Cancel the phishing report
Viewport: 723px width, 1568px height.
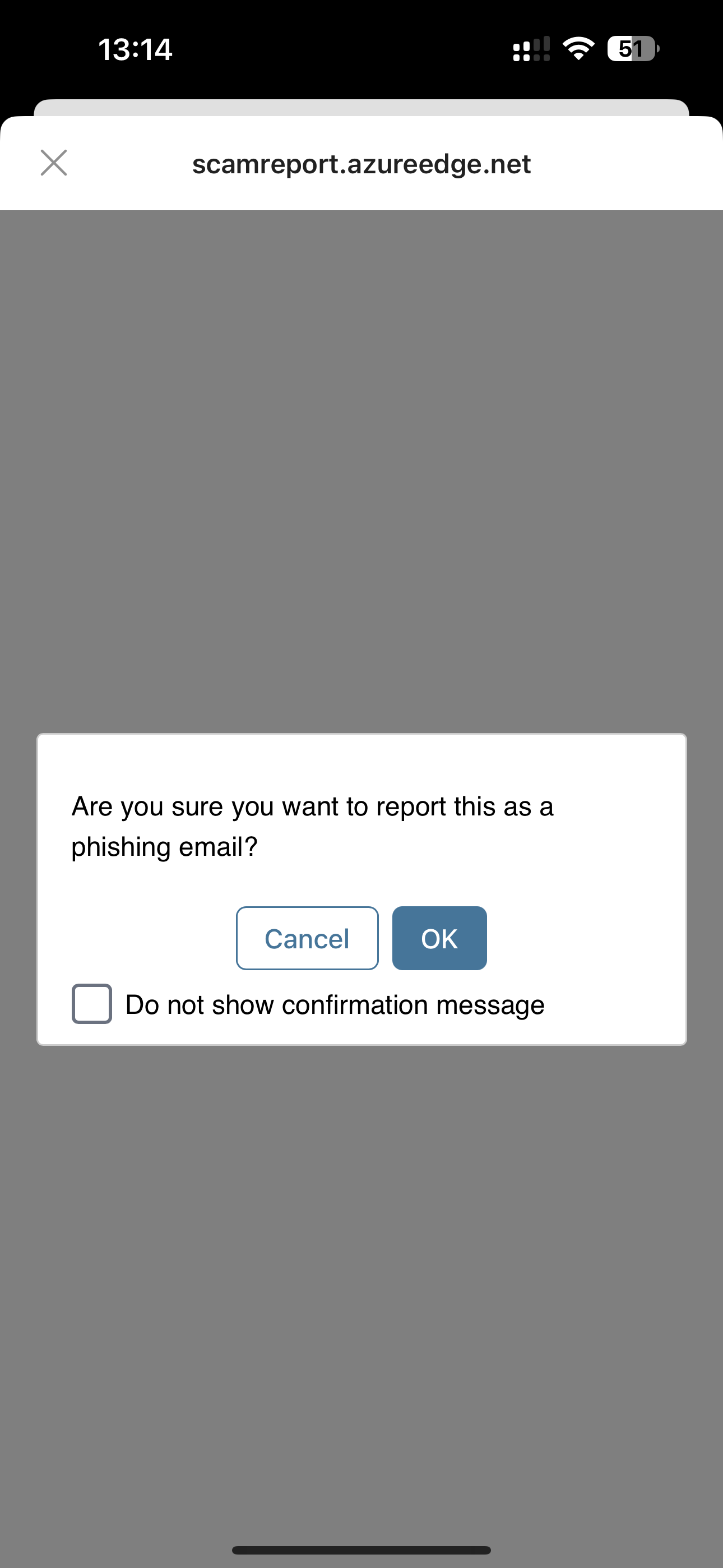click(307, 938)
